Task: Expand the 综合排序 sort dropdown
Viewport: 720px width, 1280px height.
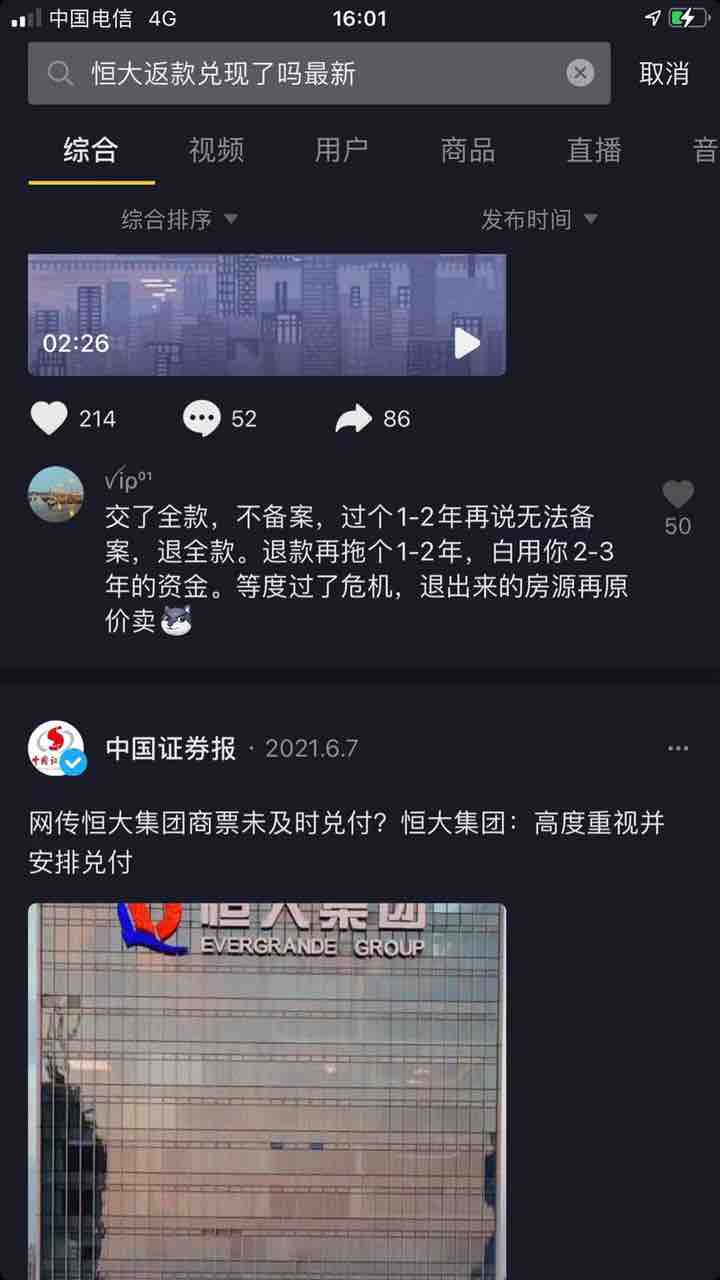Action: tap(180, 219)
